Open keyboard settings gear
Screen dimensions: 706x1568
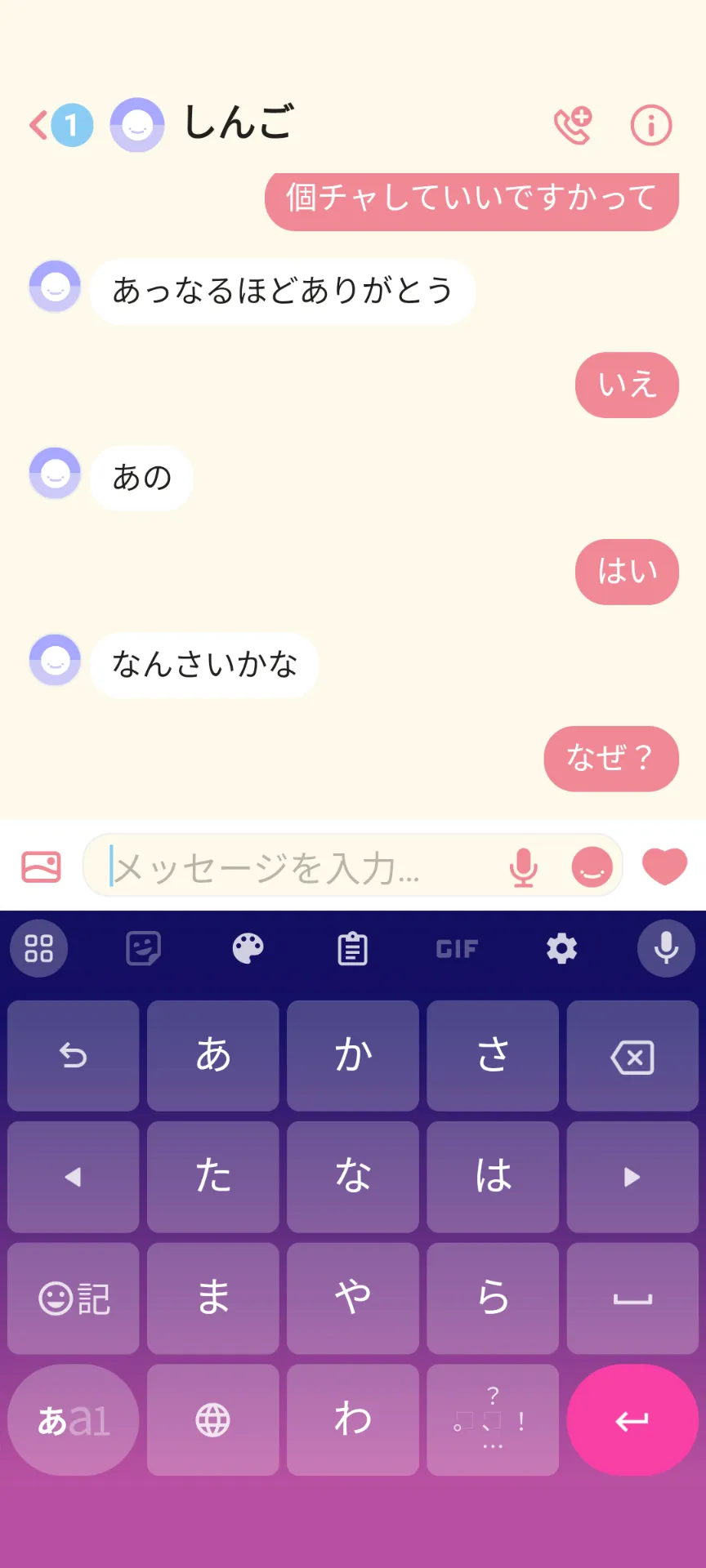point(561,948)
